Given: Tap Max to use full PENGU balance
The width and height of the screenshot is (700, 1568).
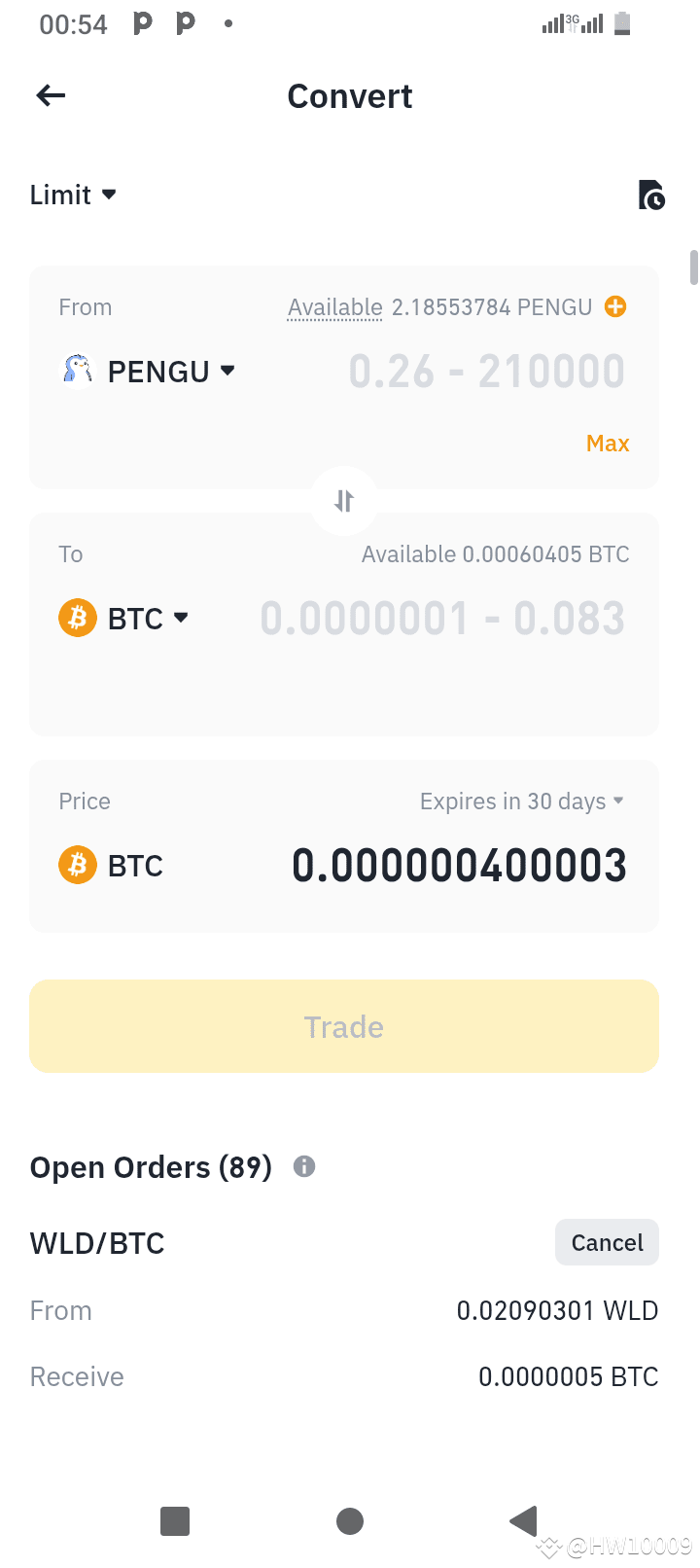Looking at the screenshot, I should point(607,443).
